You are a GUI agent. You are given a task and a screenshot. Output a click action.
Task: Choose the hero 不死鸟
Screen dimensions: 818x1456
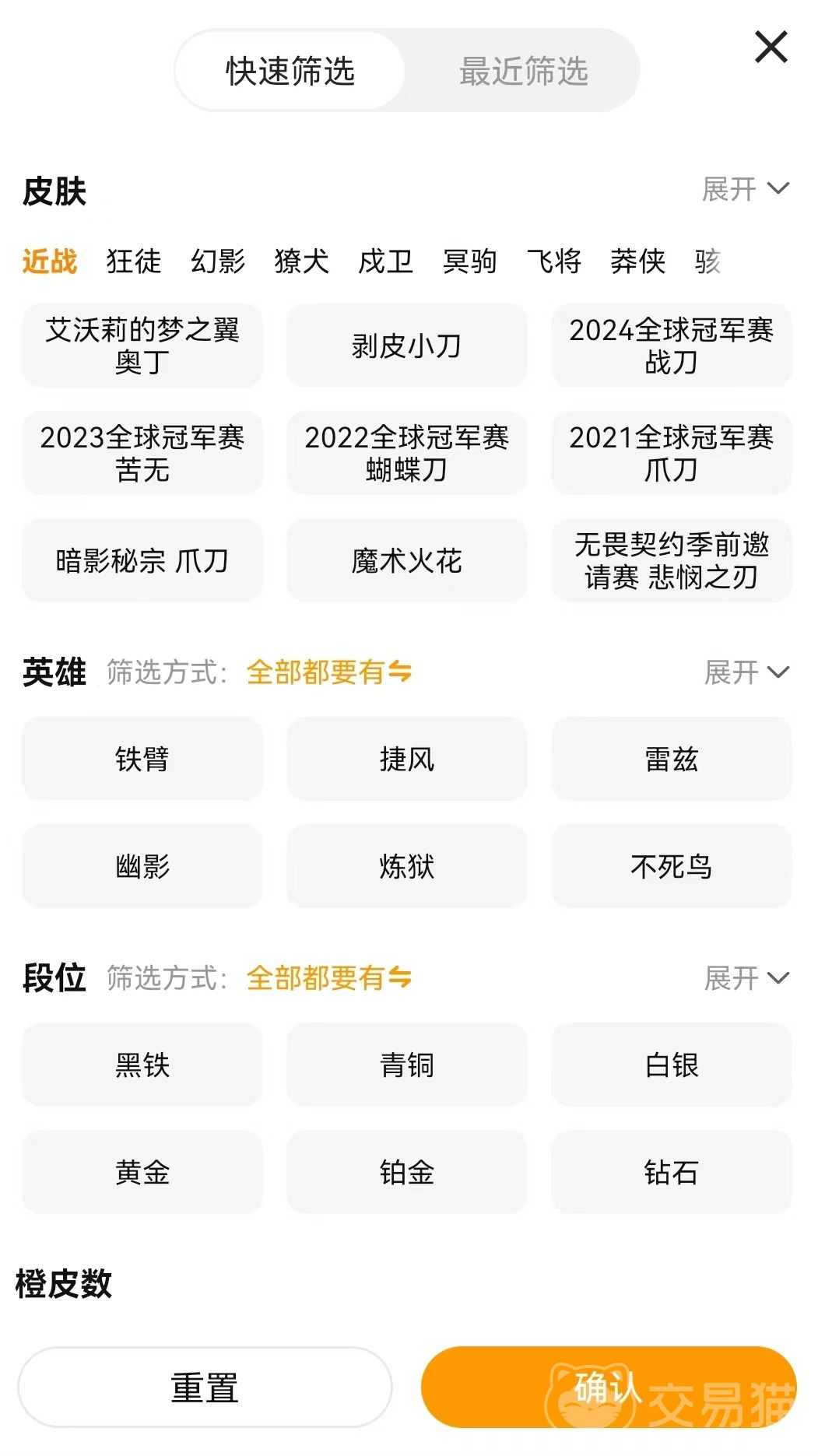point(671,866)
